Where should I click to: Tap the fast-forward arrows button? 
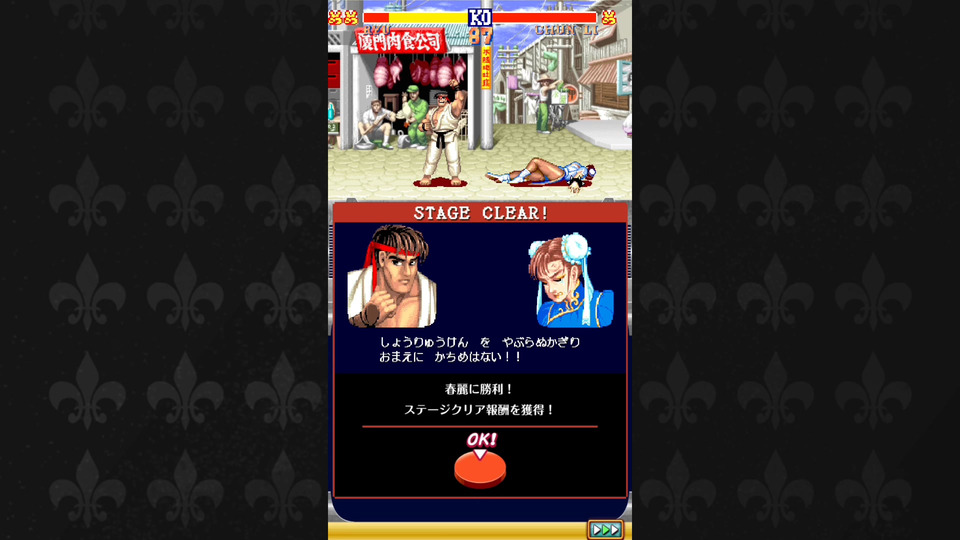(x=605, y=529)
